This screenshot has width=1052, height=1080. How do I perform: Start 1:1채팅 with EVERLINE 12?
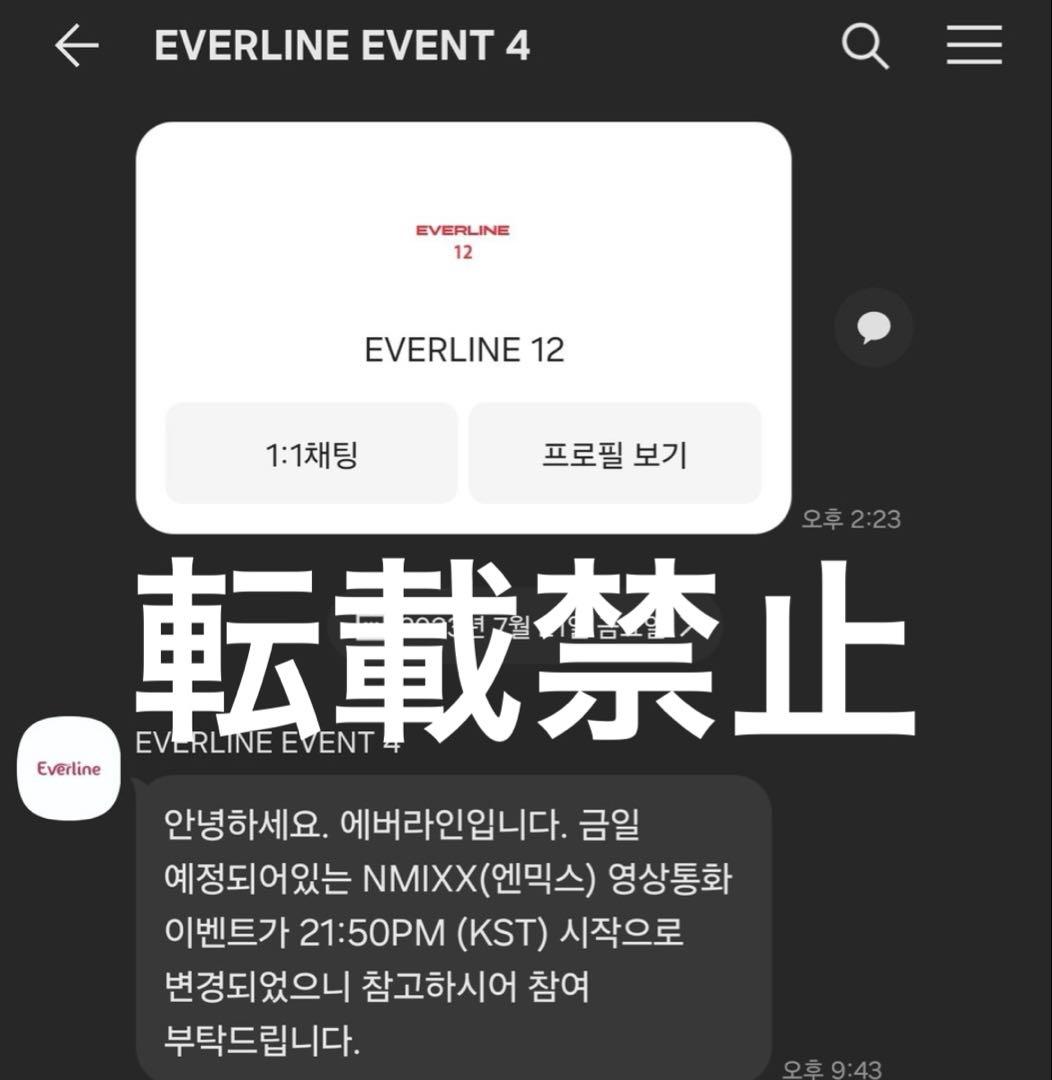click(x=311, y=454)
